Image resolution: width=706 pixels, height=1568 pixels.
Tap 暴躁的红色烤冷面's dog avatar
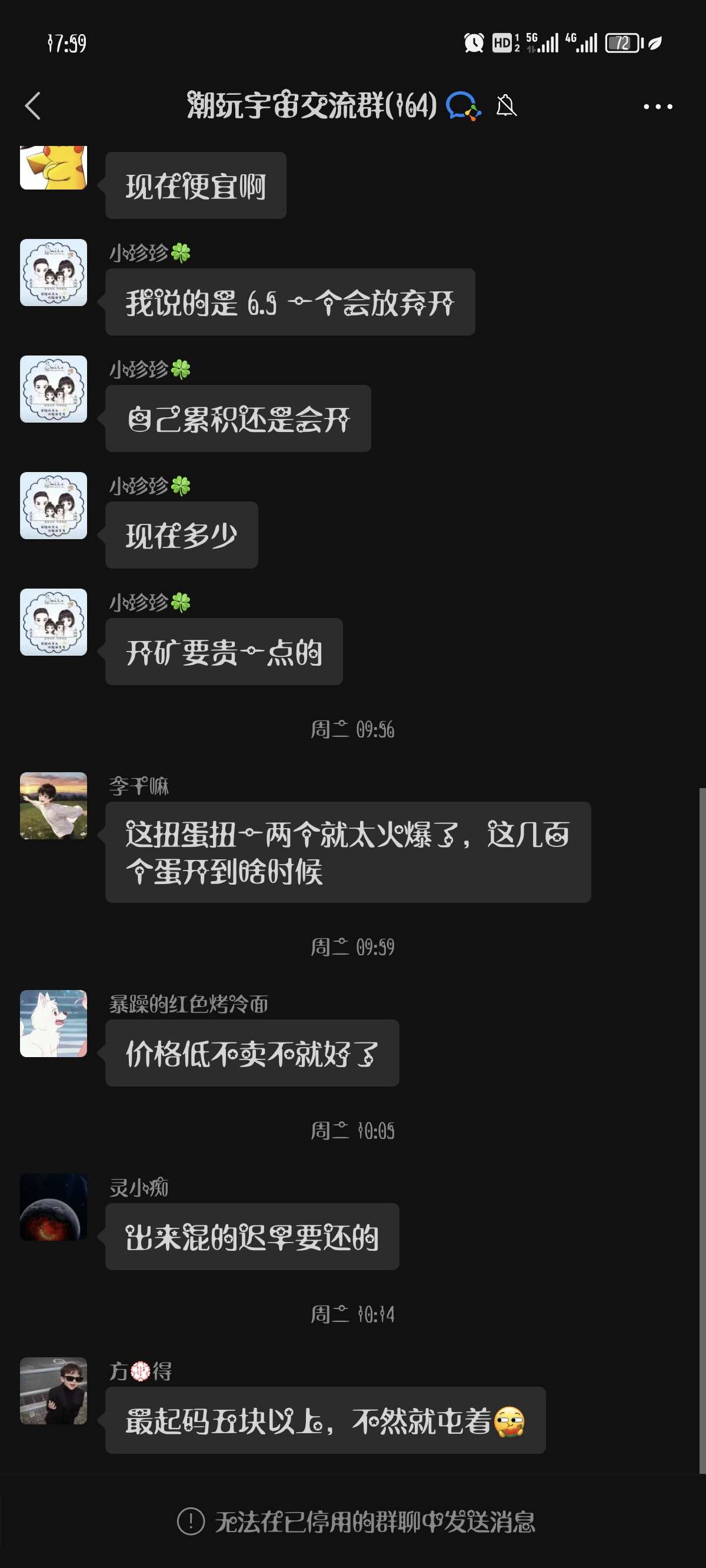click(x=54, y=1022)
